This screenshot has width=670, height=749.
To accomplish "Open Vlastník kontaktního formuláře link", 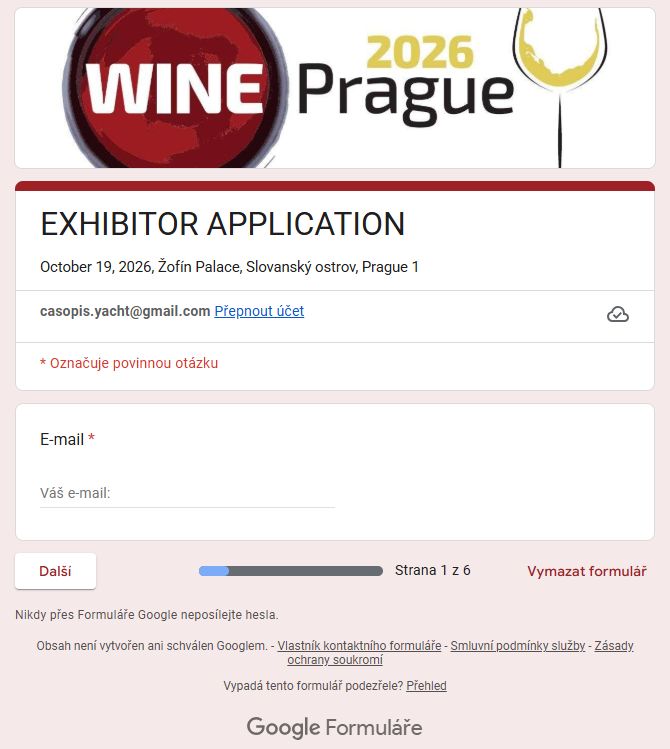I will (359, 646).
